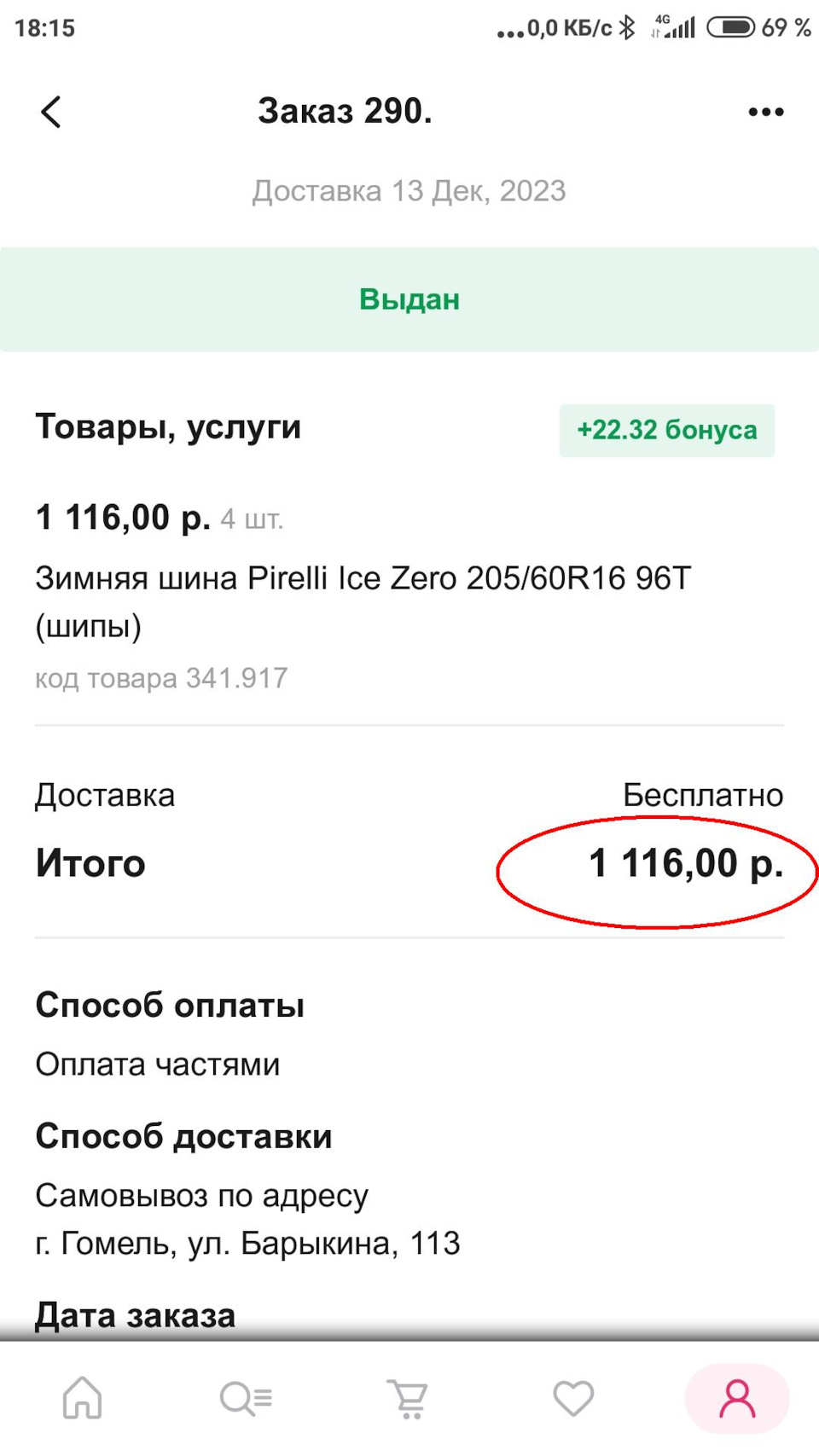This screenshot has width=819, height=1456.
Task: Tap the product code 341.917
Action: click(161, 679)
